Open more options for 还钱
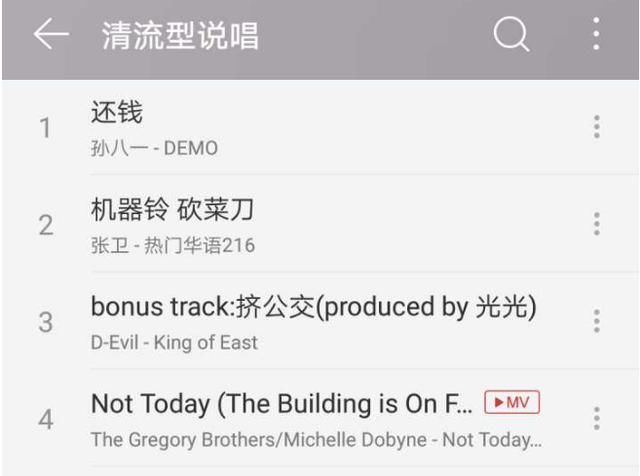Image resolution: width=640 pixels, height=476 pixels. (x=596, y=127)
